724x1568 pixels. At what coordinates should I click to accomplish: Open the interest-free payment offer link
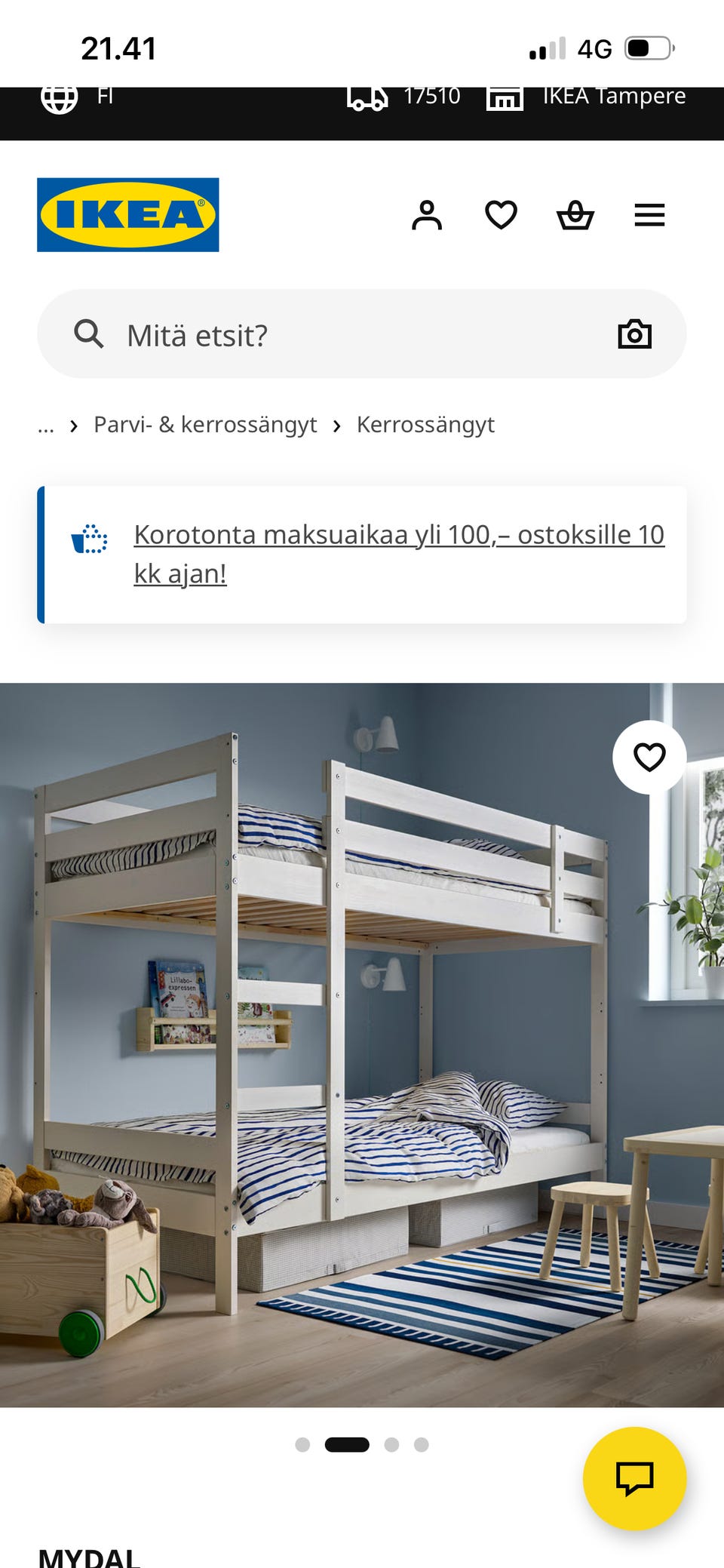click(x=398, y=555)
